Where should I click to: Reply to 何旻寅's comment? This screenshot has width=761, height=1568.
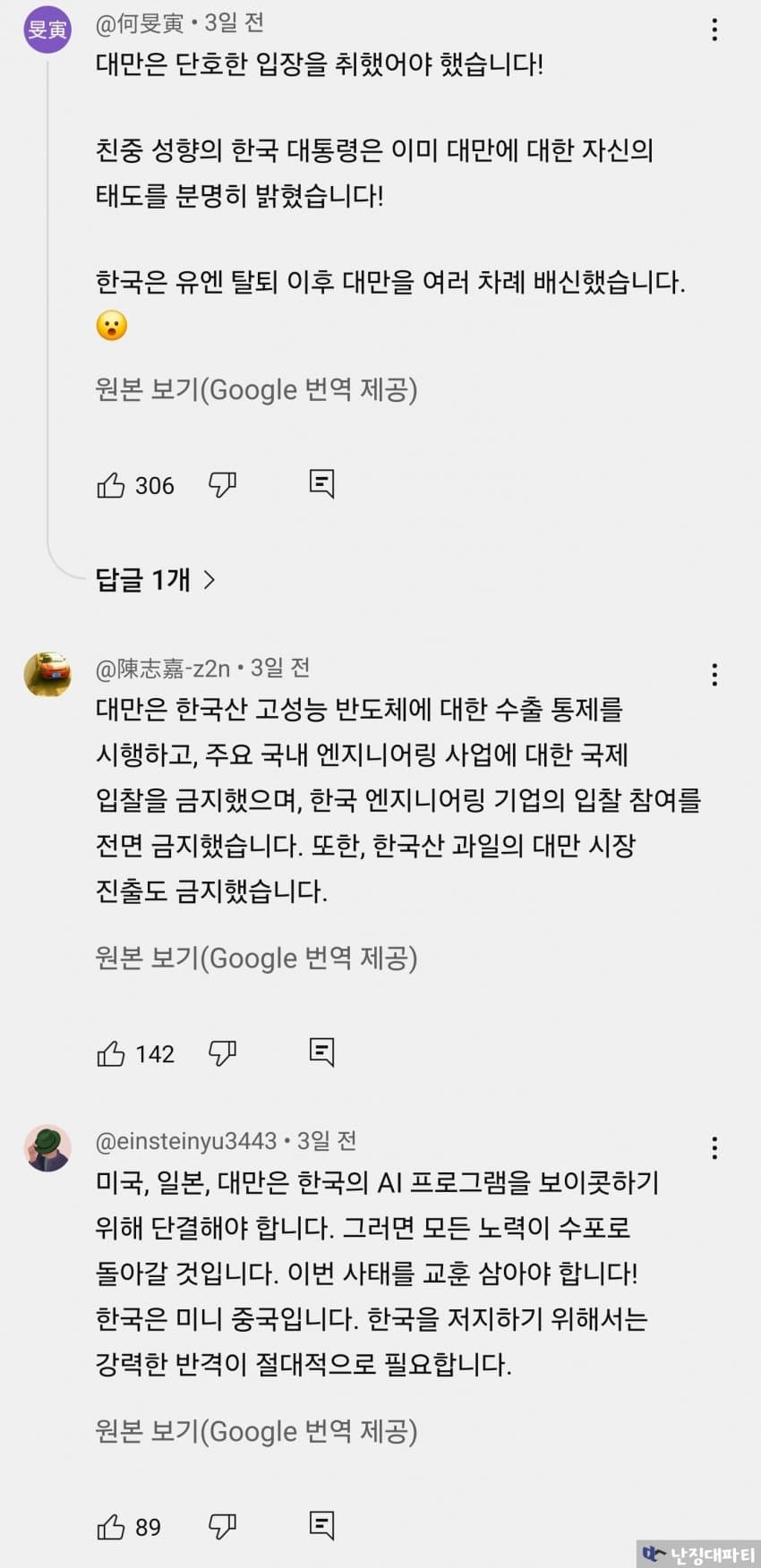(321, 484)
